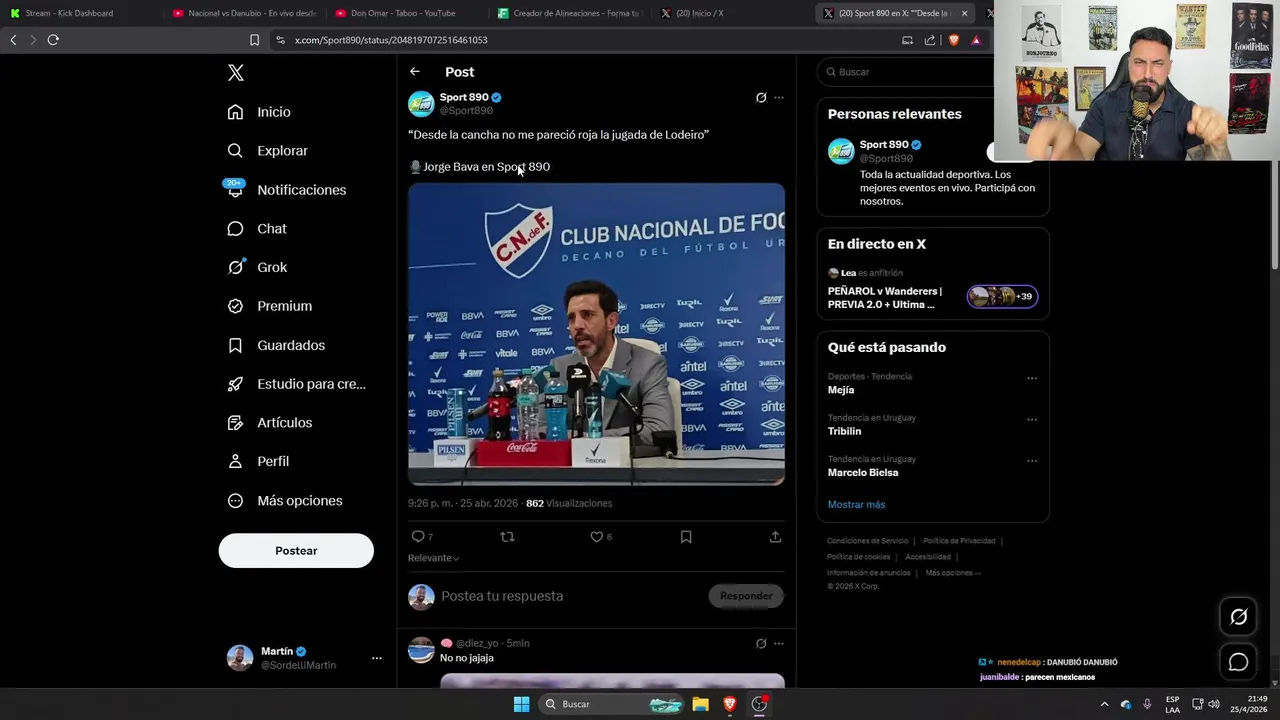Select Mostrar más under trends
The width and height of the screenshot is (1280, 720).
click(x=856, y=505)
